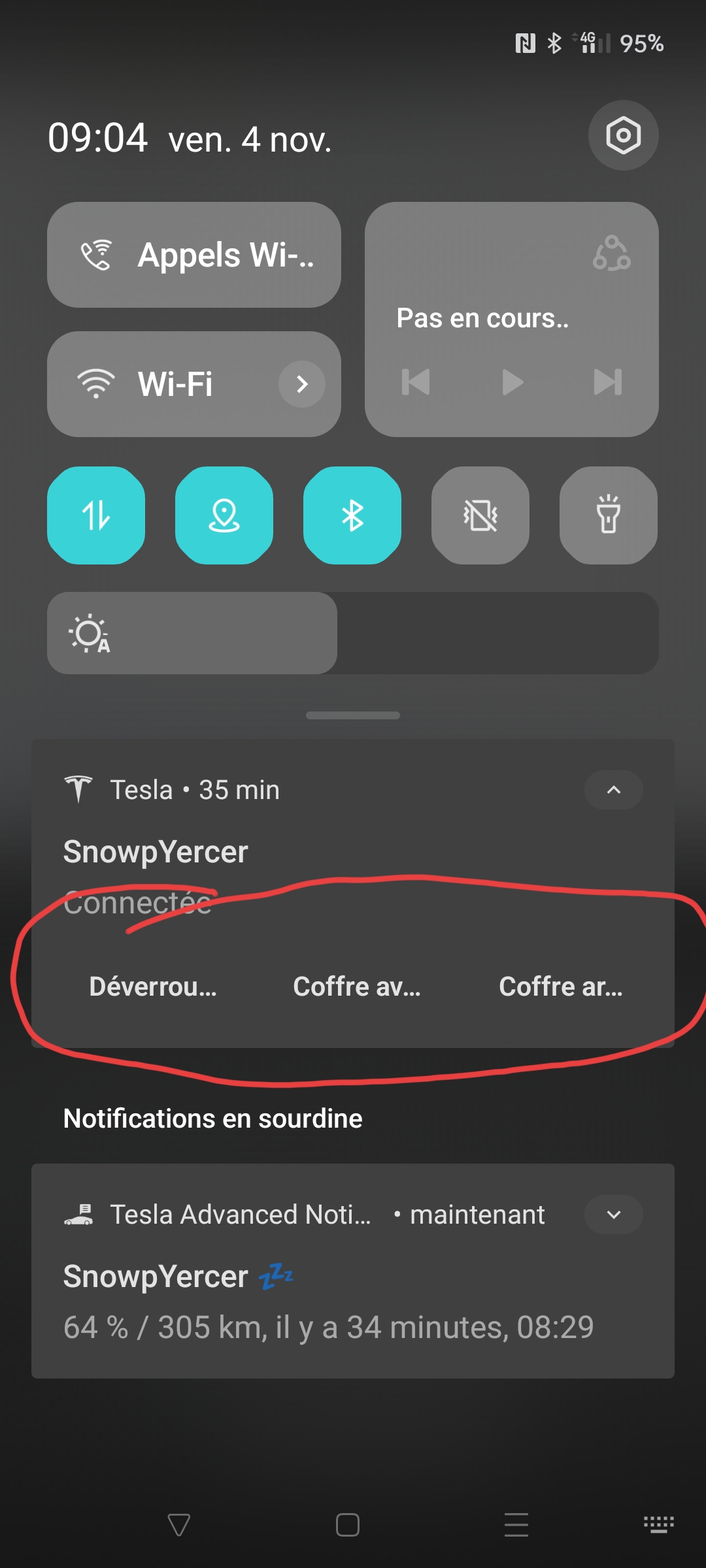The width and height of the screenshot is (706, 1568).
Task: Toggle the Wi-Fi tile
Action: coord(194,384)
